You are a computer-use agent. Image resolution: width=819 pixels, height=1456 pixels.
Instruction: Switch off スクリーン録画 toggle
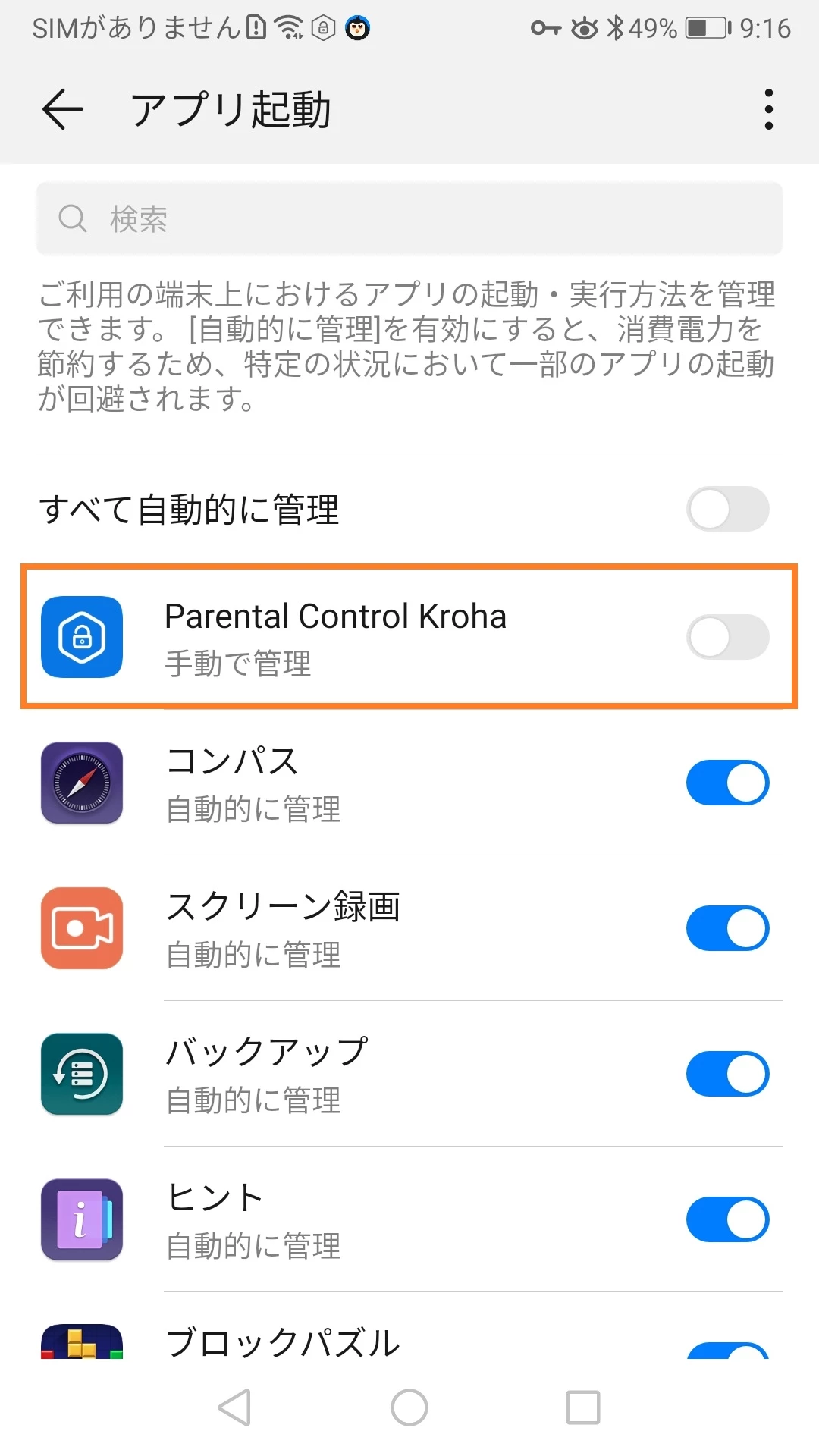click(x=727, y=928)
